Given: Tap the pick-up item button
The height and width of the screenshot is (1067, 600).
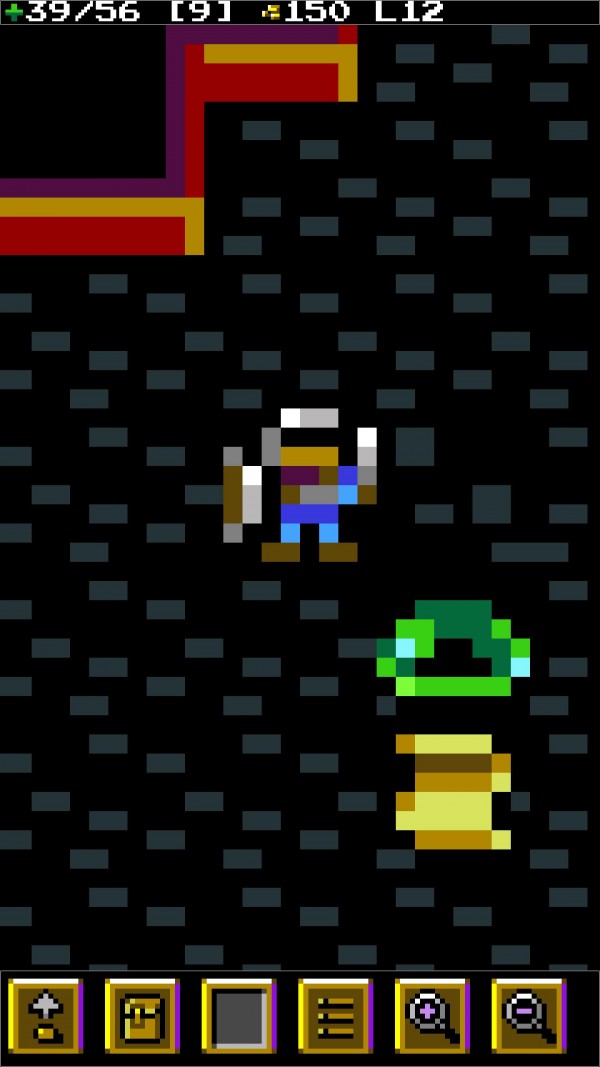Looking at the screenshot, I should pos(45,1016).
